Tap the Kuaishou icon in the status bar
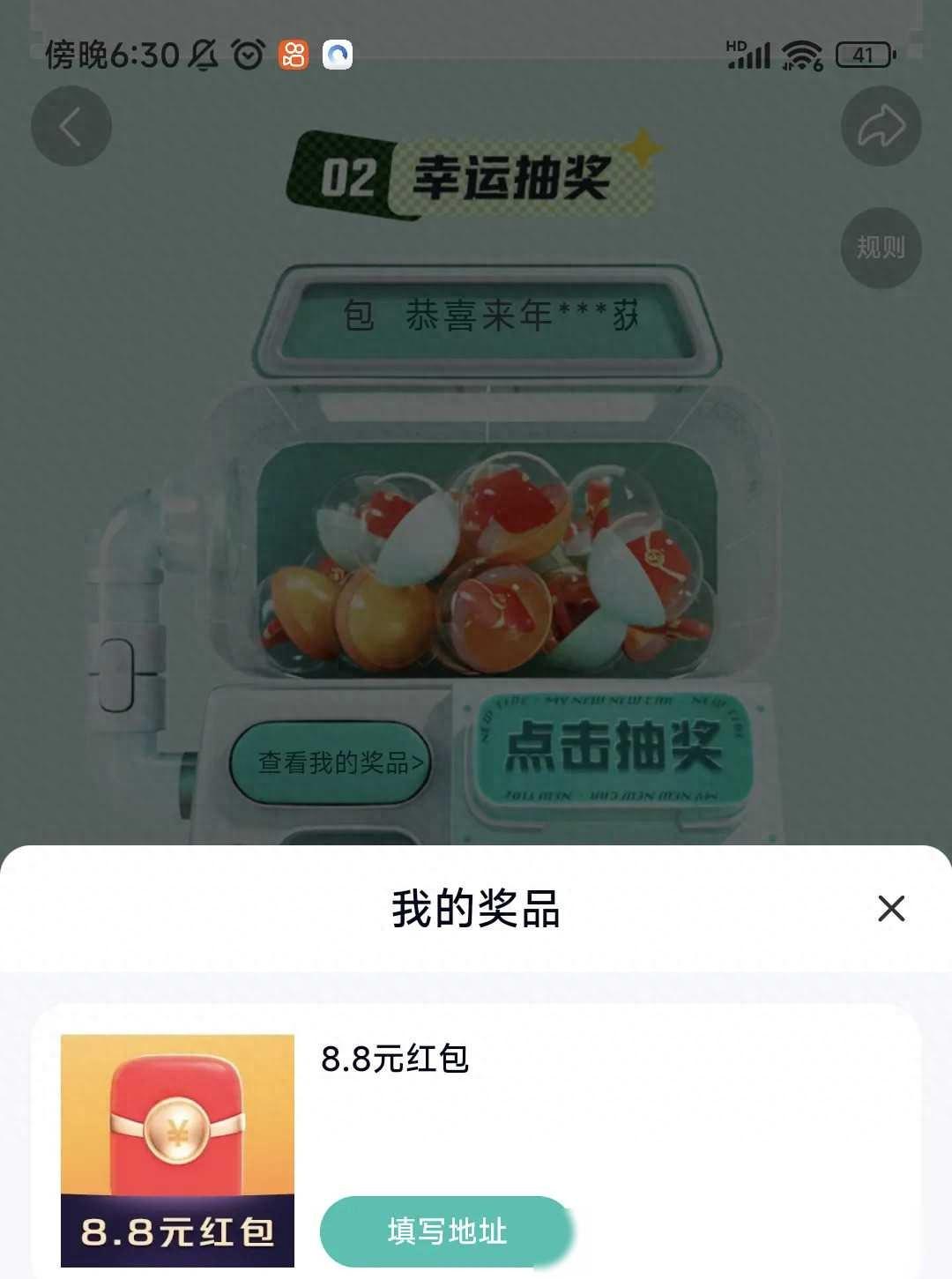 pos(294,55)
